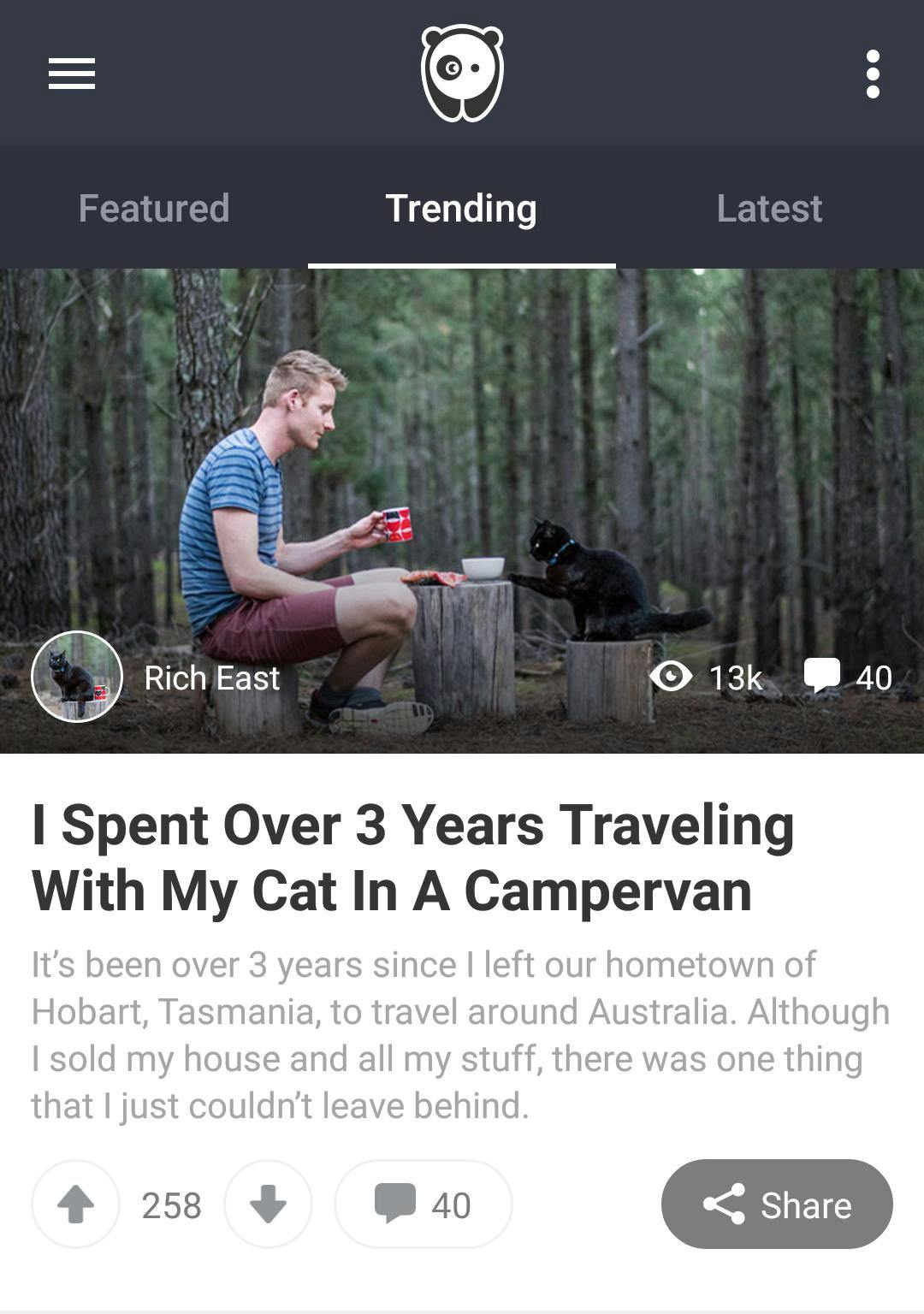Open the hamburger navigation menu
The height and width of the screenshot is (1314, 924).
tap(72, 74)
